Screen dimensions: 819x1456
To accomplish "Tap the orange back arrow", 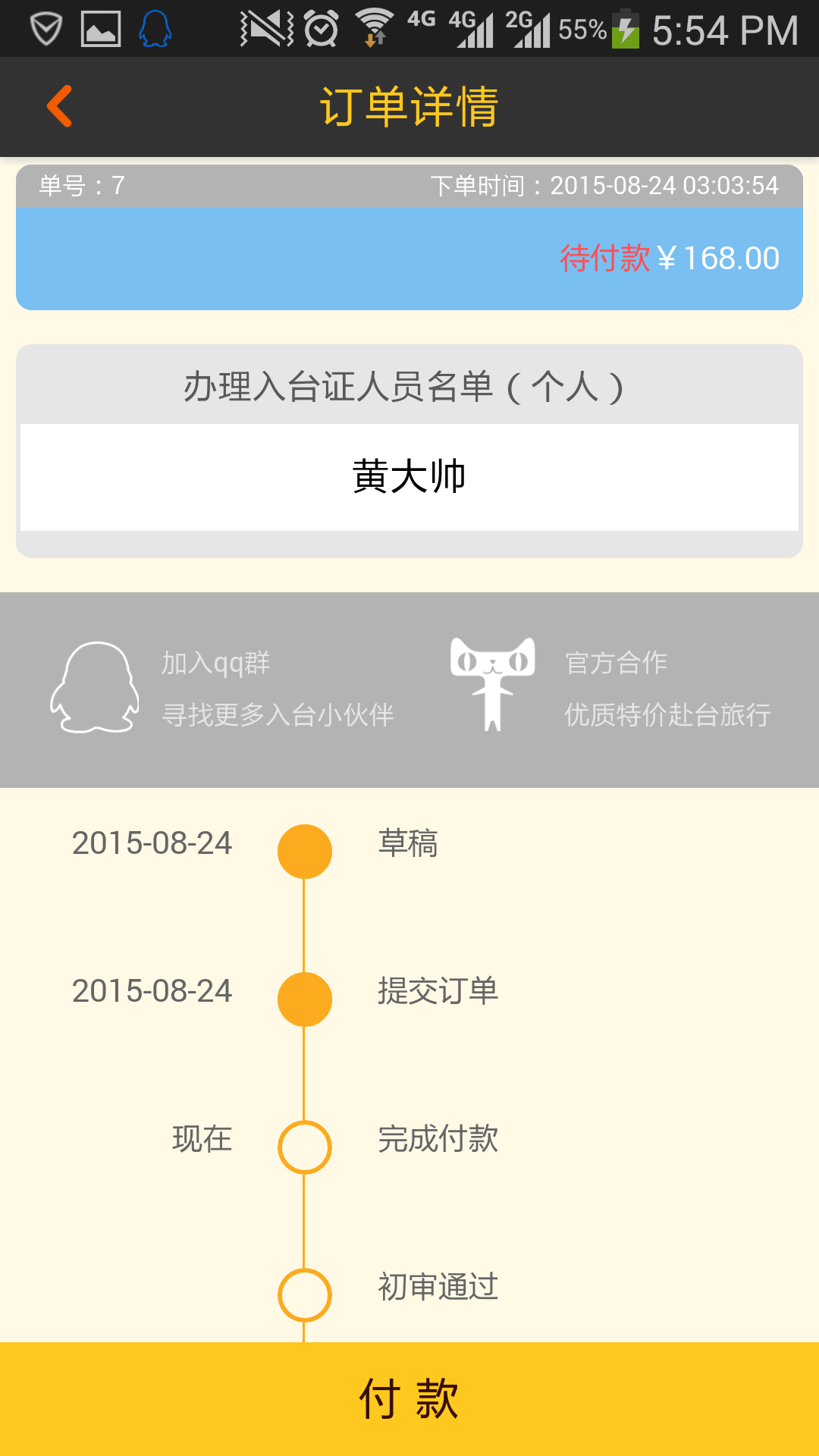I will tap(59, 106).
